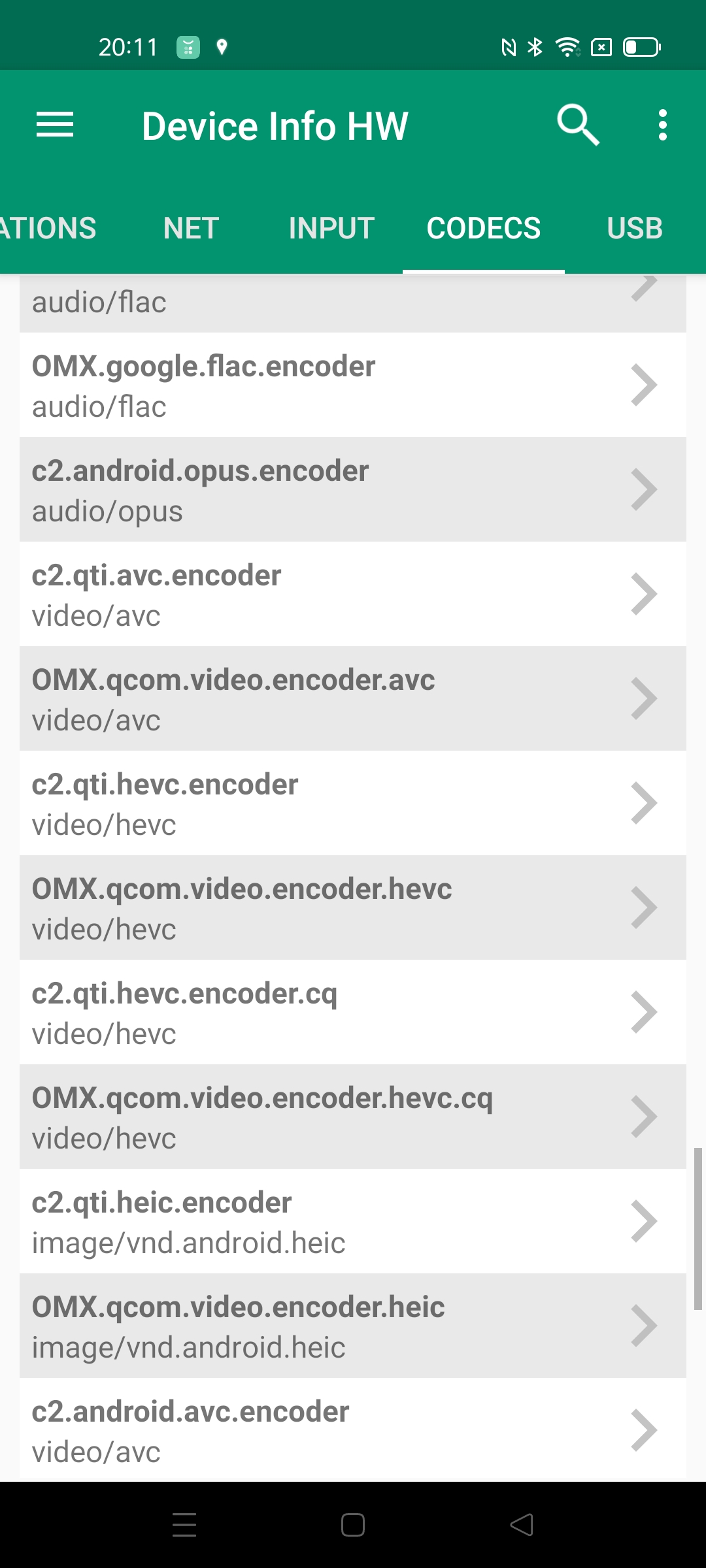Open OMX.qcom.video.encoder.hevc row

pos(353,908)
